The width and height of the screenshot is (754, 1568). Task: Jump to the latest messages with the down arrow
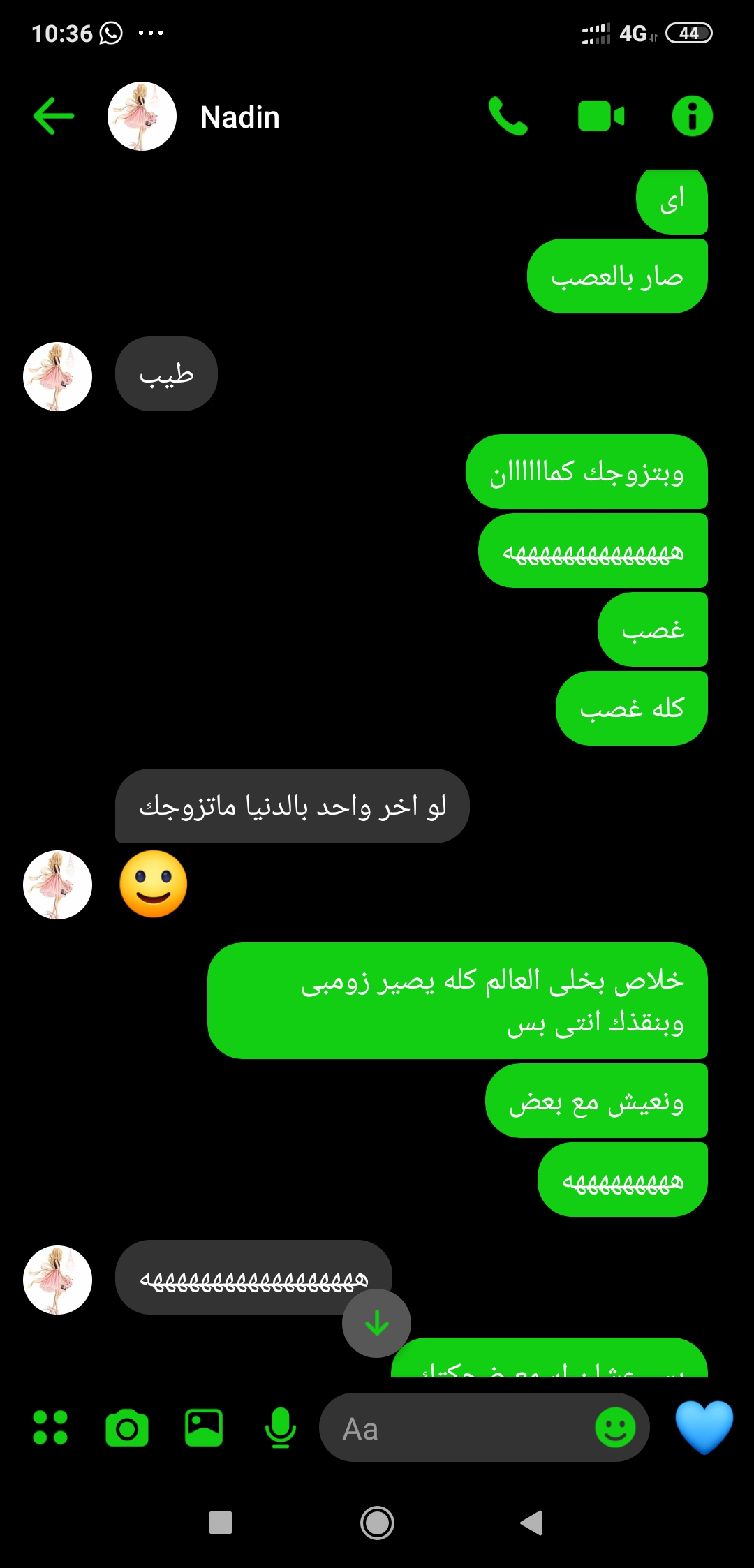377,1323
